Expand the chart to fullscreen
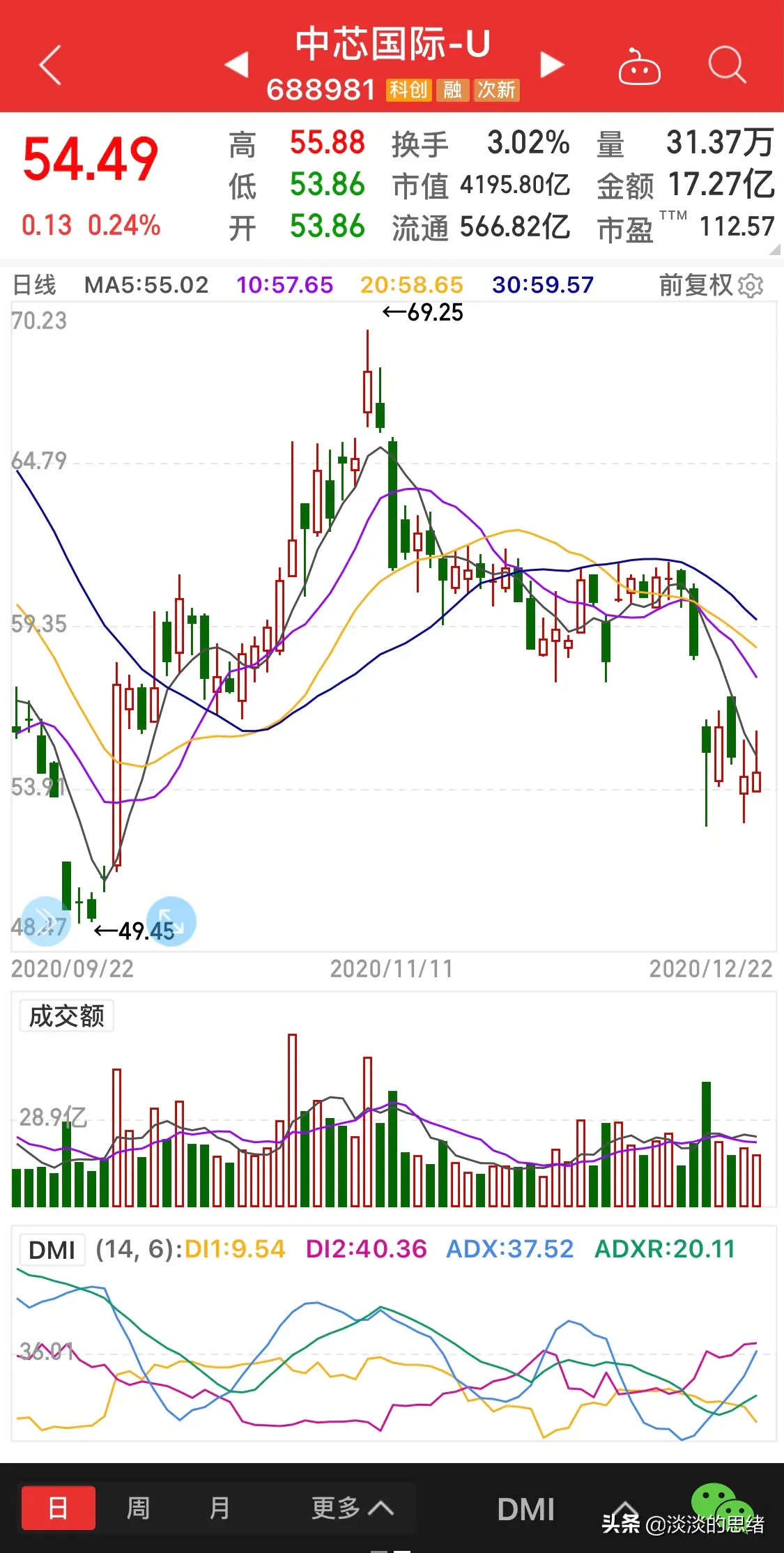The height and width of the screenshot is (1553, 784). [171, 921]
